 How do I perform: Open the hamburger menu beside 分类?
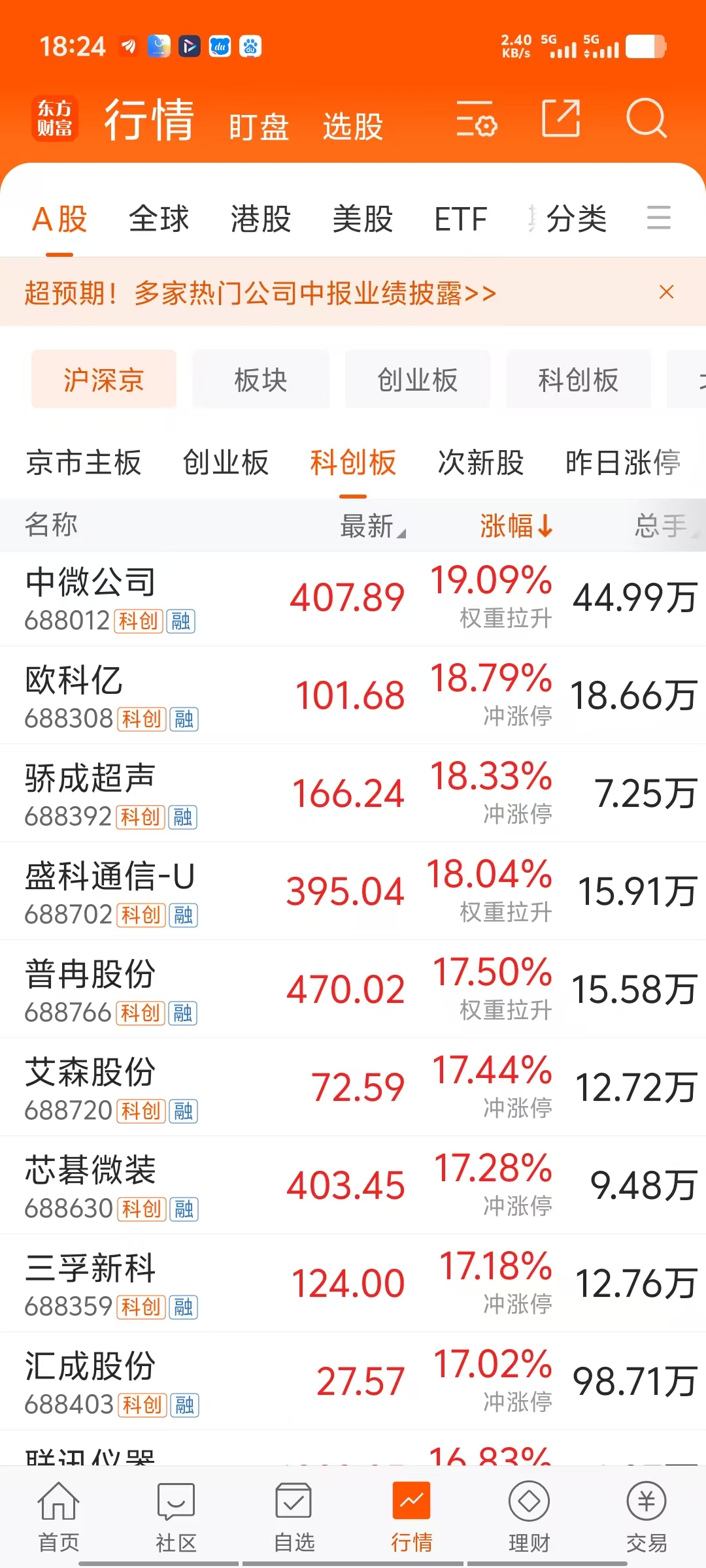coord(659,218)
